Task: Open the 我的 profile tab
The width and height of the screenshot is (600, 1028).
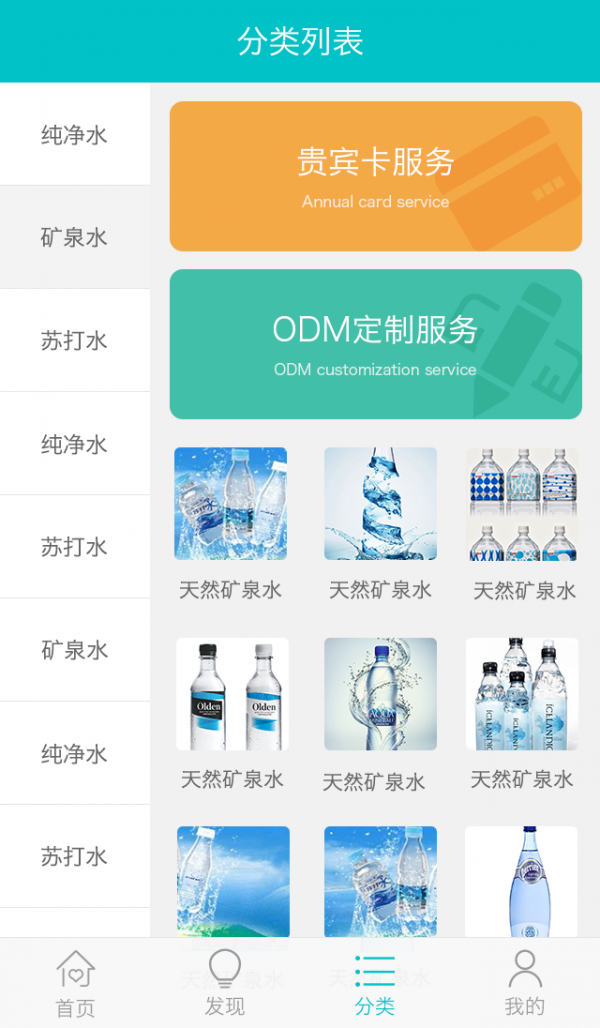Action: (524, 983)
